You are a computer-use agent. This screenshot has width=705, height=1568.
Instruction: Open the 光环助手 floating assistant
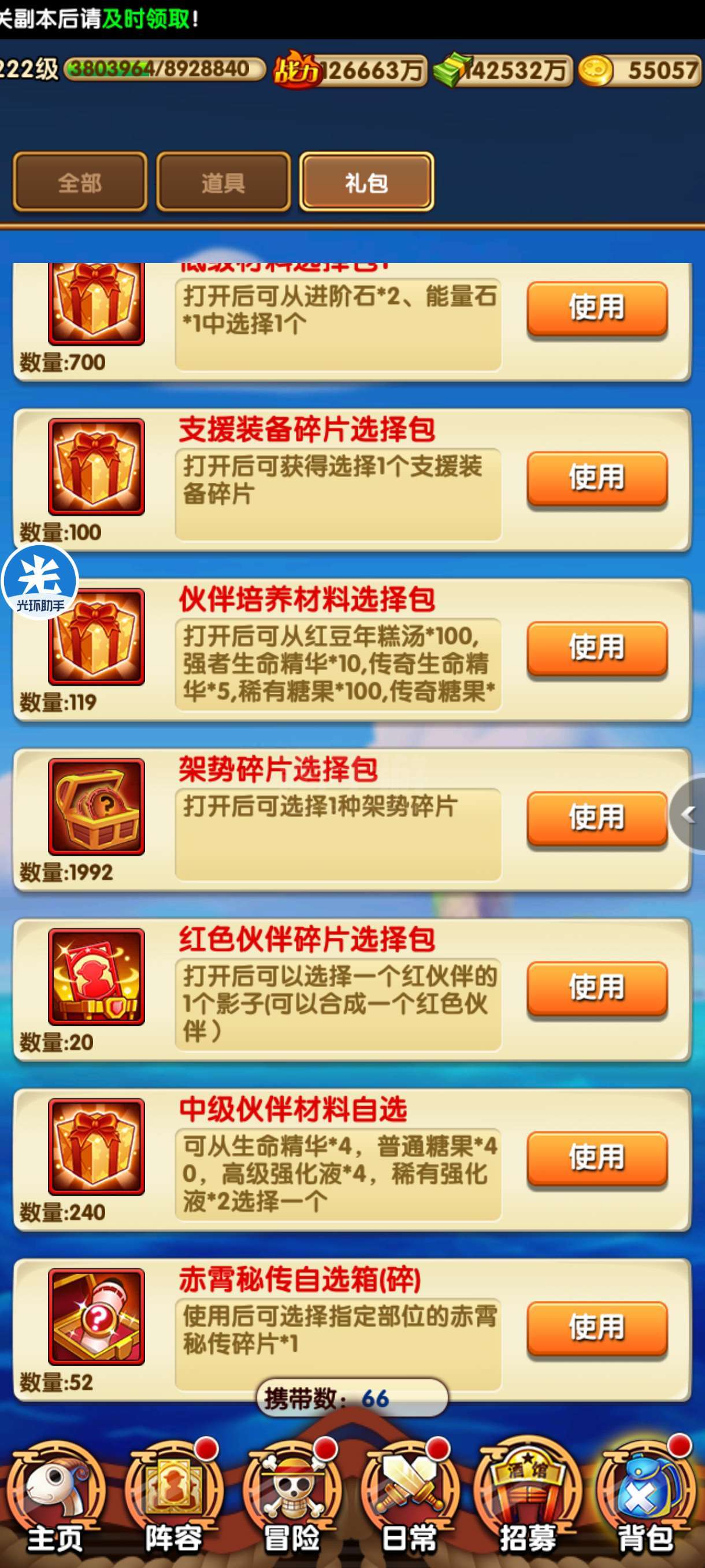pyautogui.click(x=40, y=582)
